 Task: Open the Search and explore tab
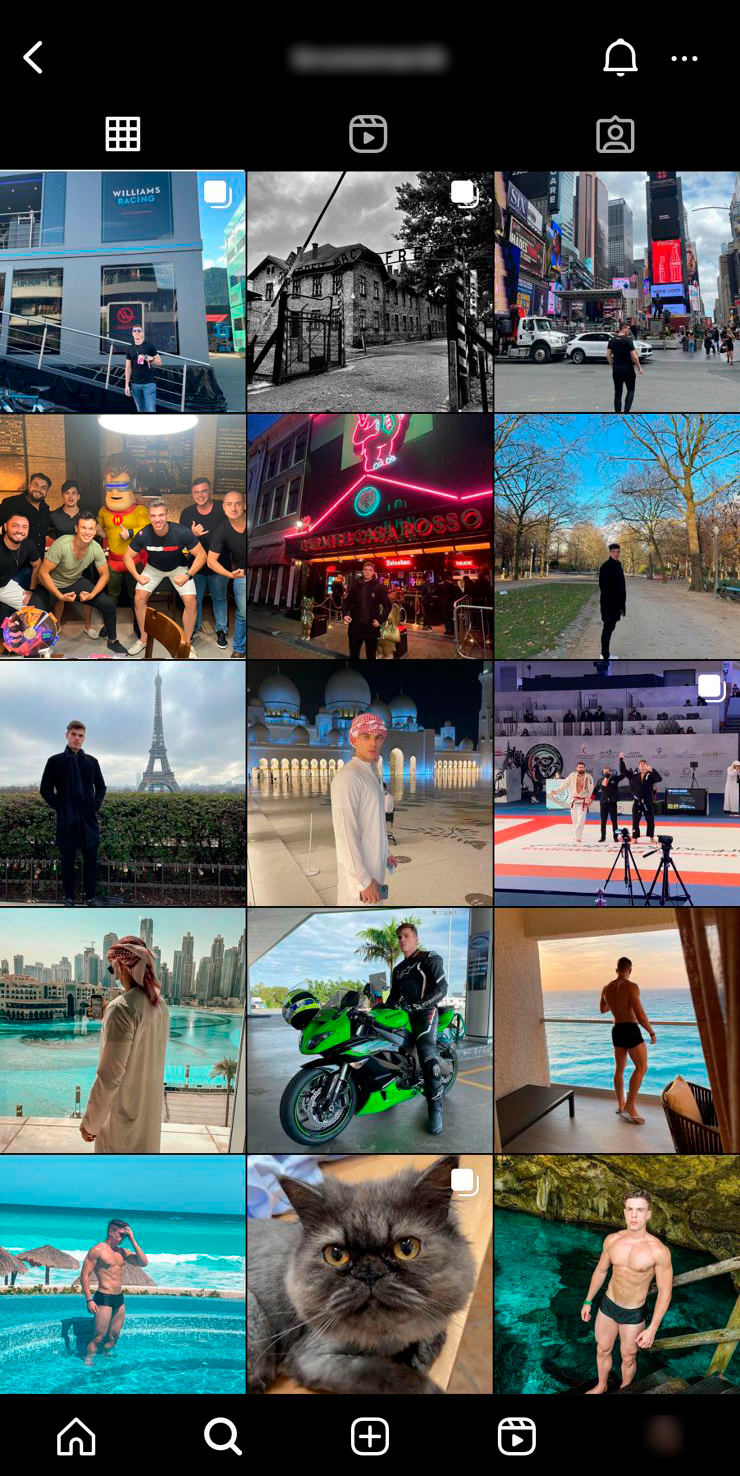(222, 1437)
